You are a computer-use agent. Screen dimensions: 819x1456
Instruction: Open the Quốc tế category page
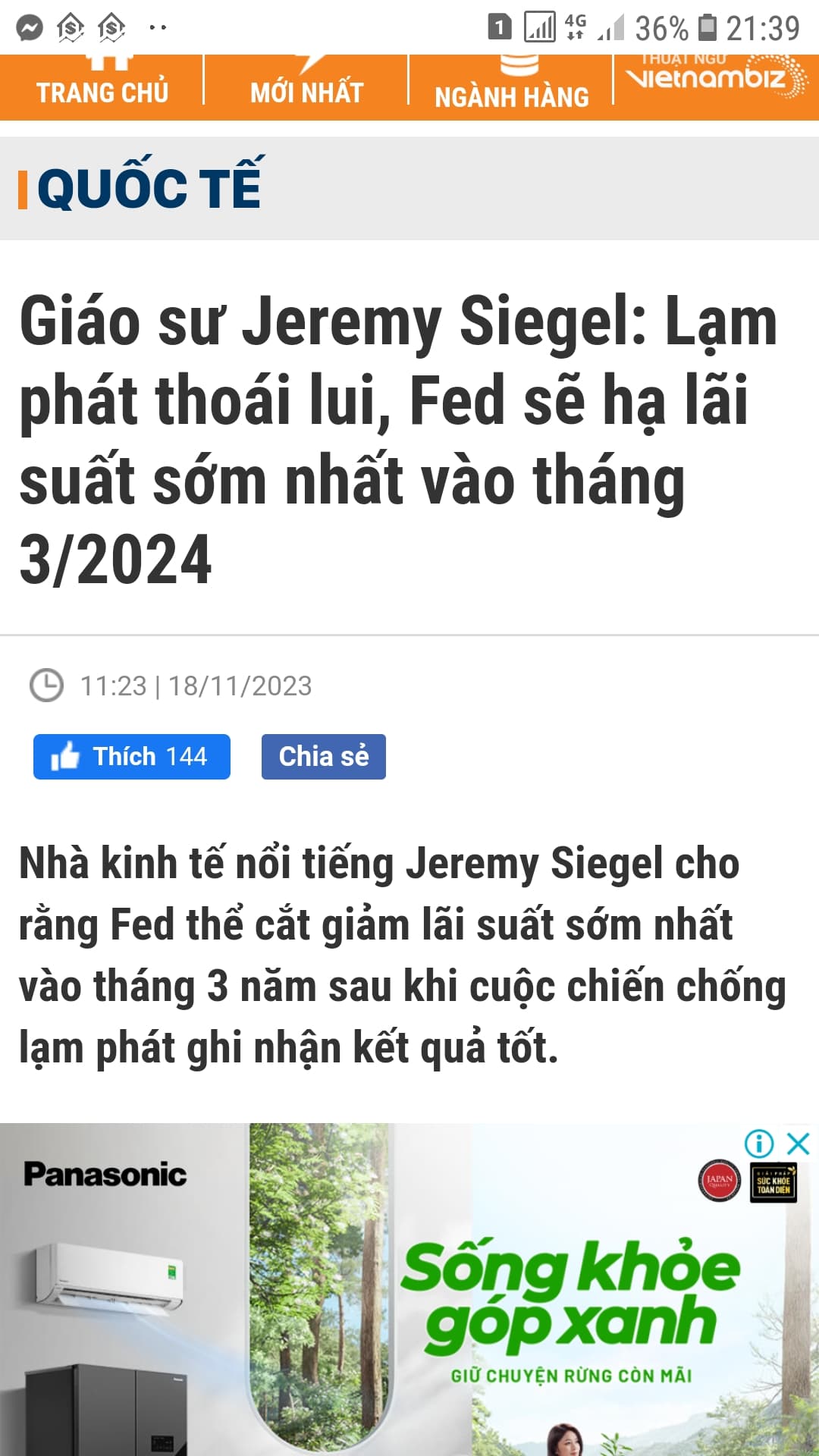click(x=149, y=188)
